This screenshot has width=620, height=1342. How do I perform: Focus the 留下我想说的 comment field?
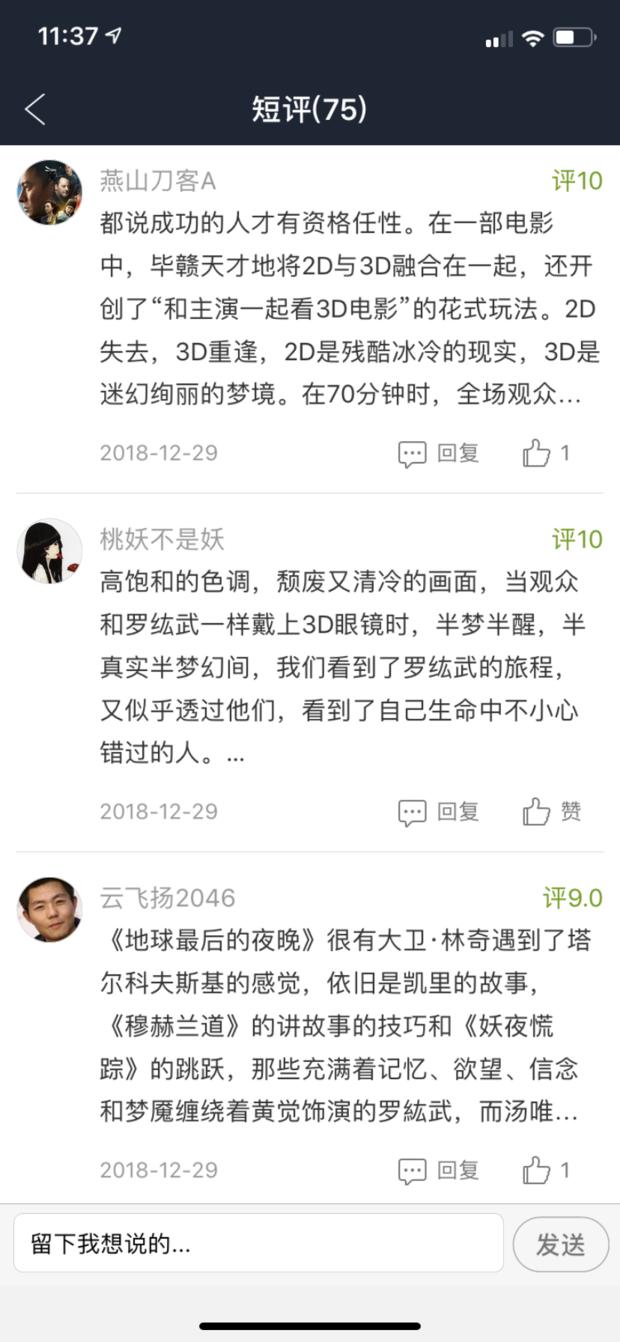[258, 1244]
